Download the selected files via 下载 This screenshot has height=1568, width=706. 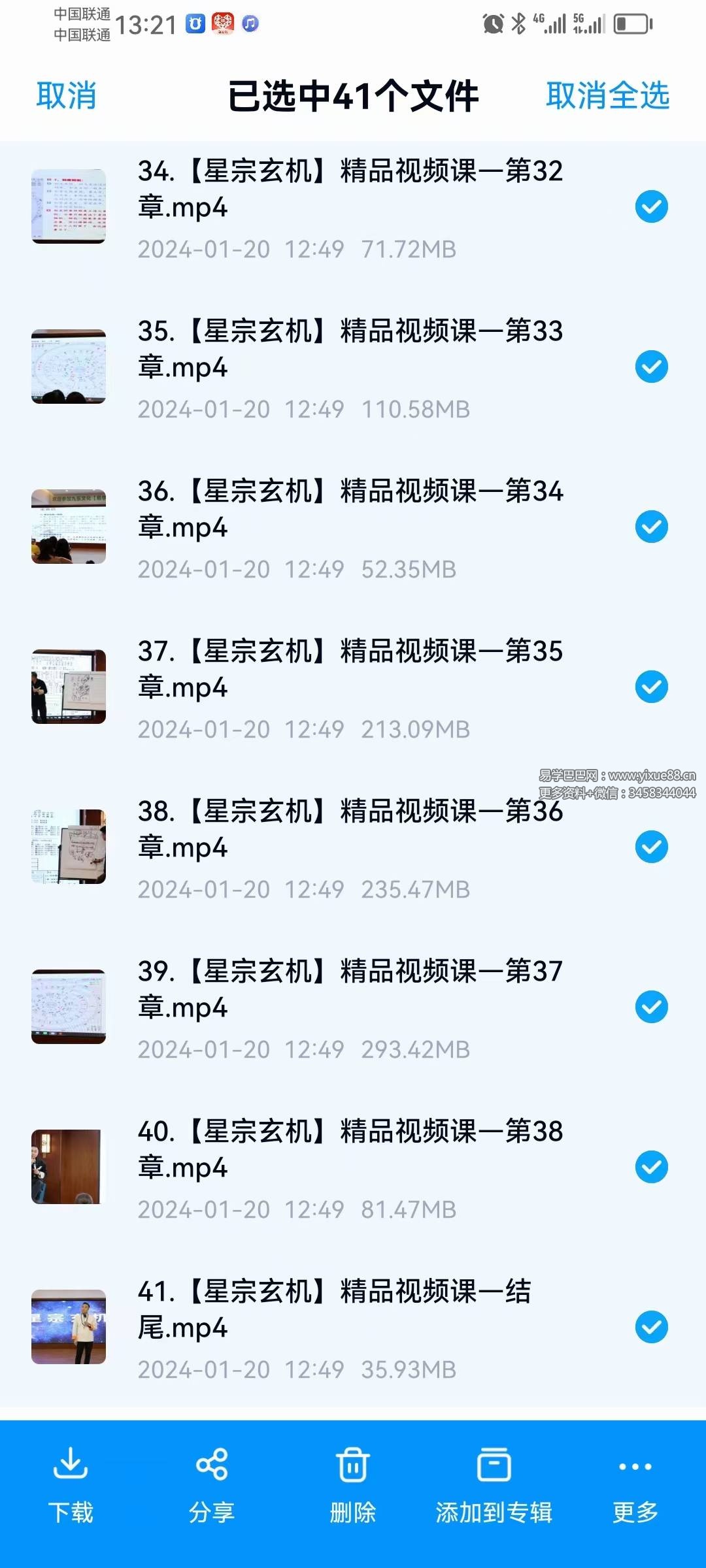pos(71,1484)
